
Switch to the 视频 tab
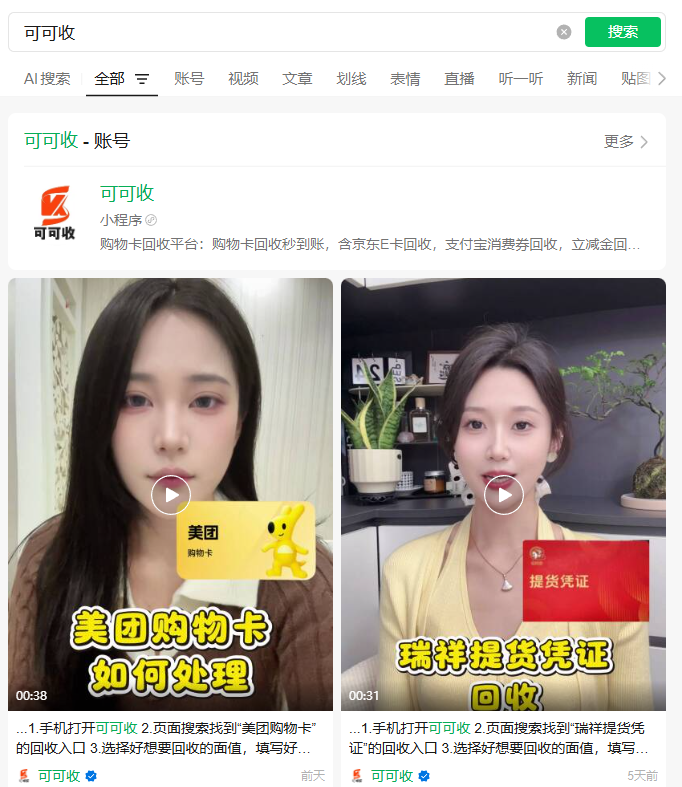[x=243, y=79]
